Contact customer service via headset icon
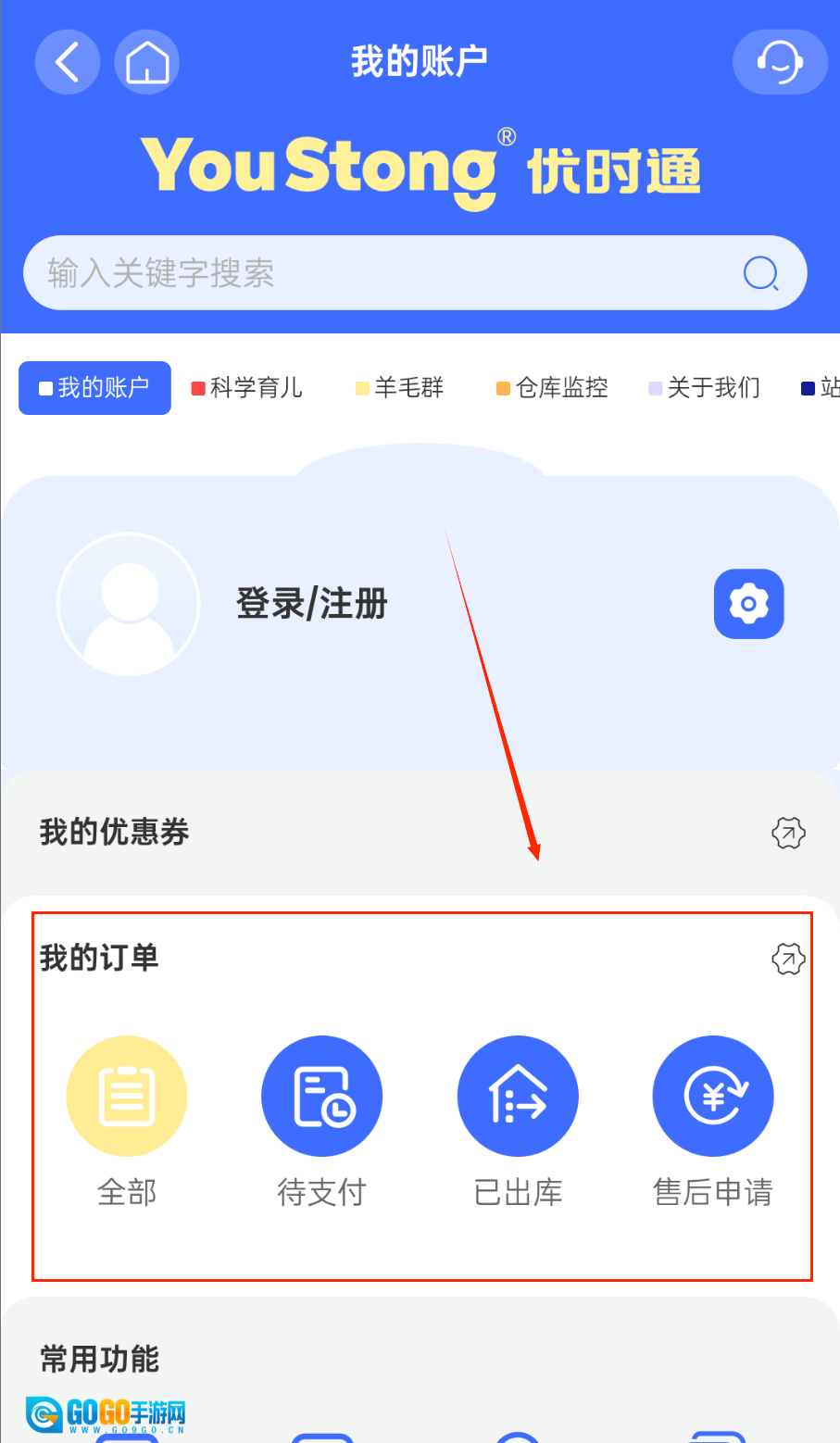 [x=780, y=62]
